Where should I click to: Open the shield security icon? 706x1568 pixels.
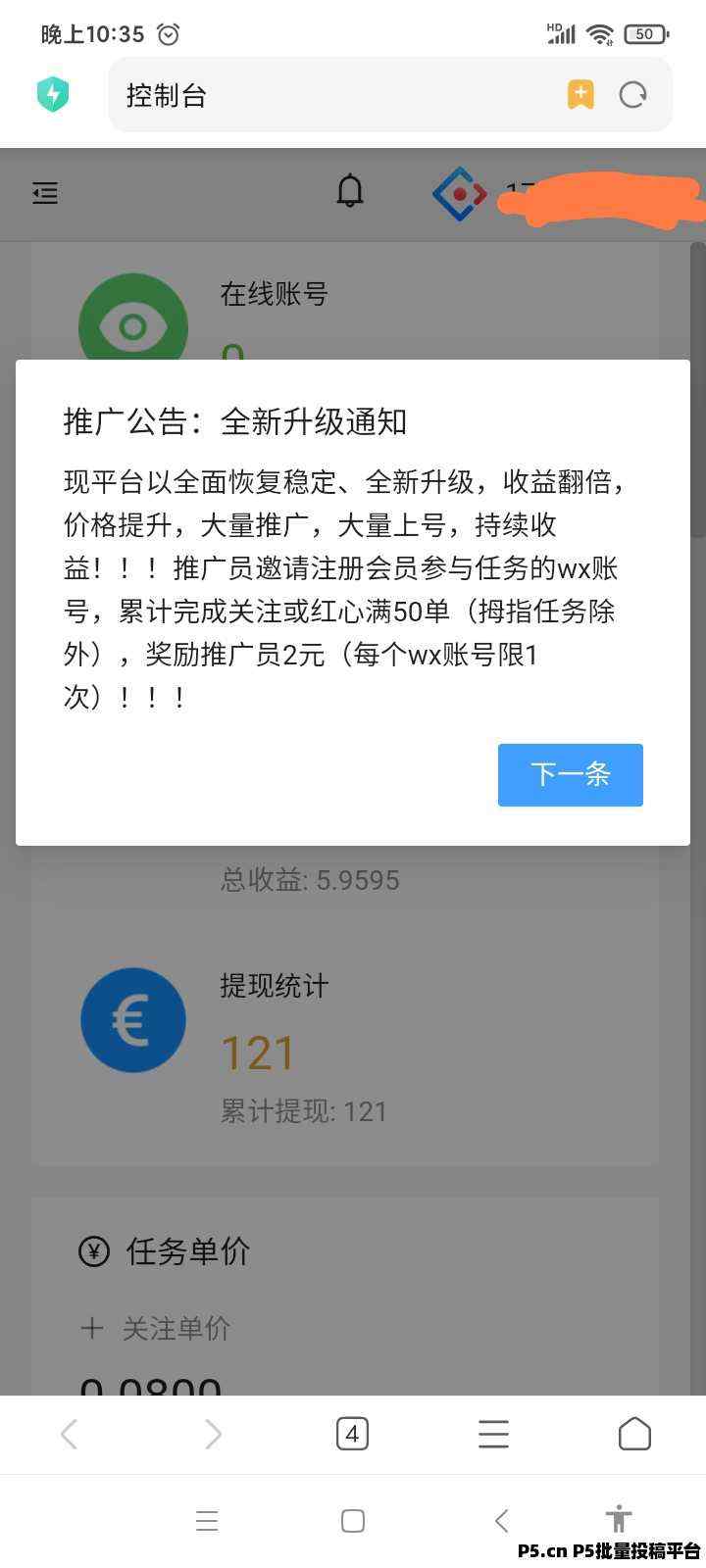53,95
